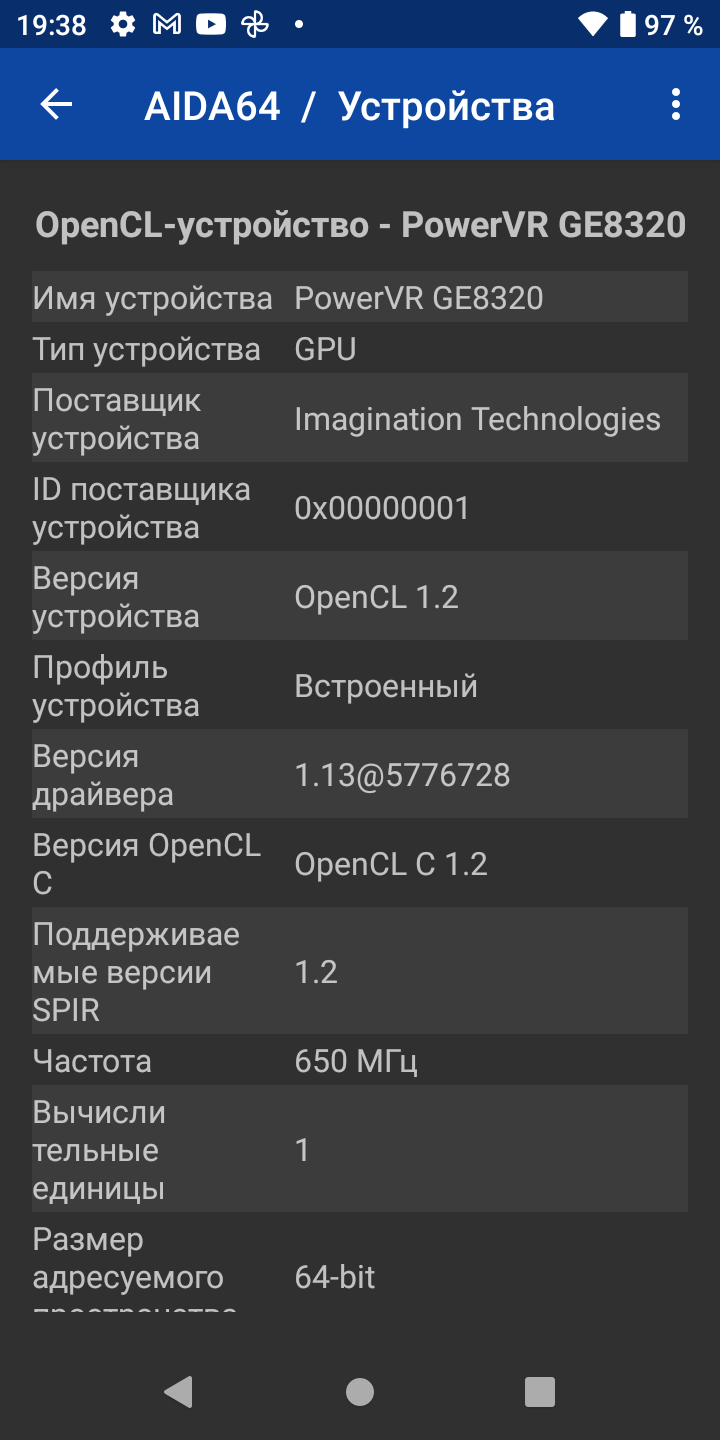Tap the system back button
The image size is (720, 1440).
(x=178, y=1391)
